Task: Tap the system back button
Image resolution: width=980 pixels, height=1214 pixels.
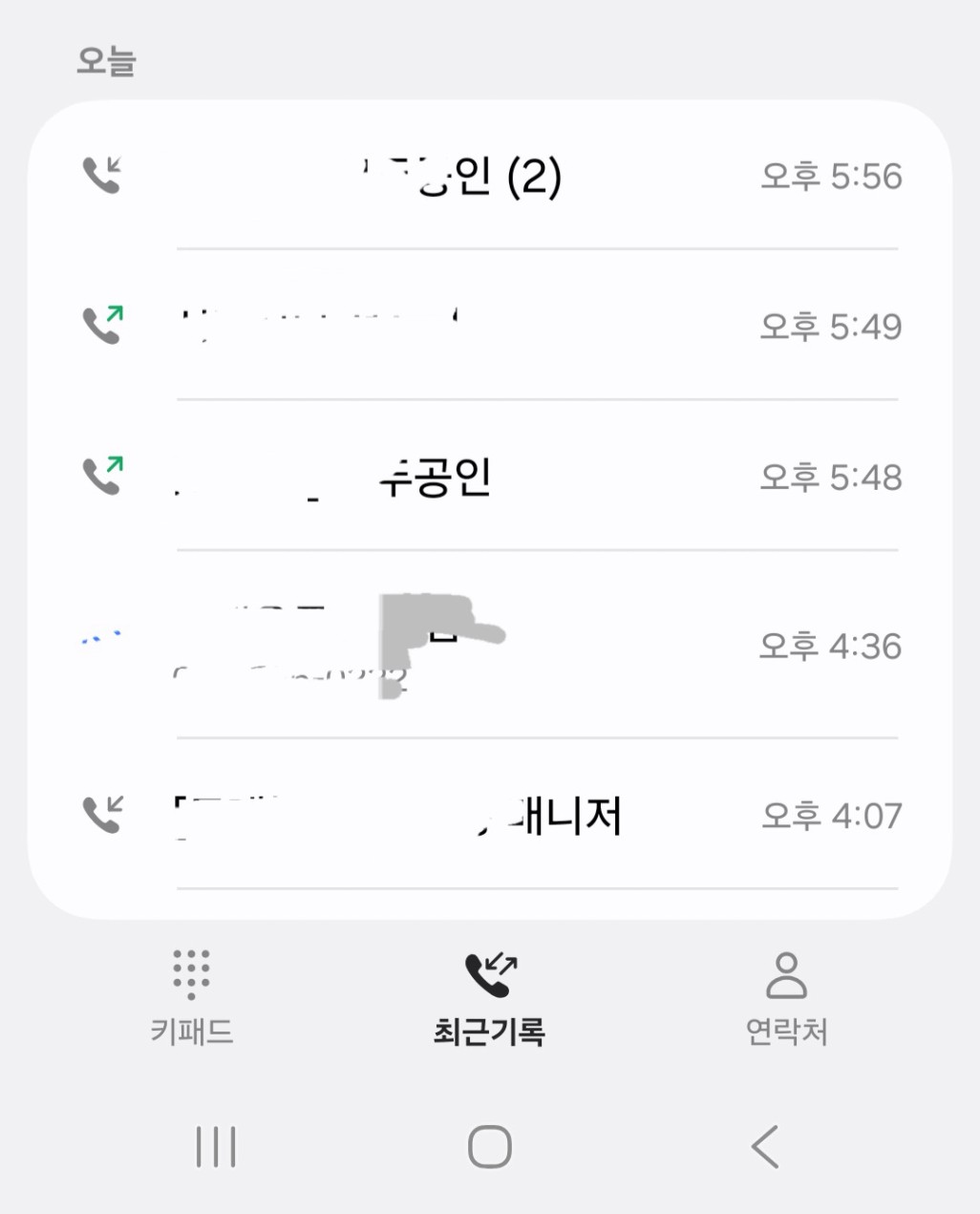Action: pos(765,1146)
